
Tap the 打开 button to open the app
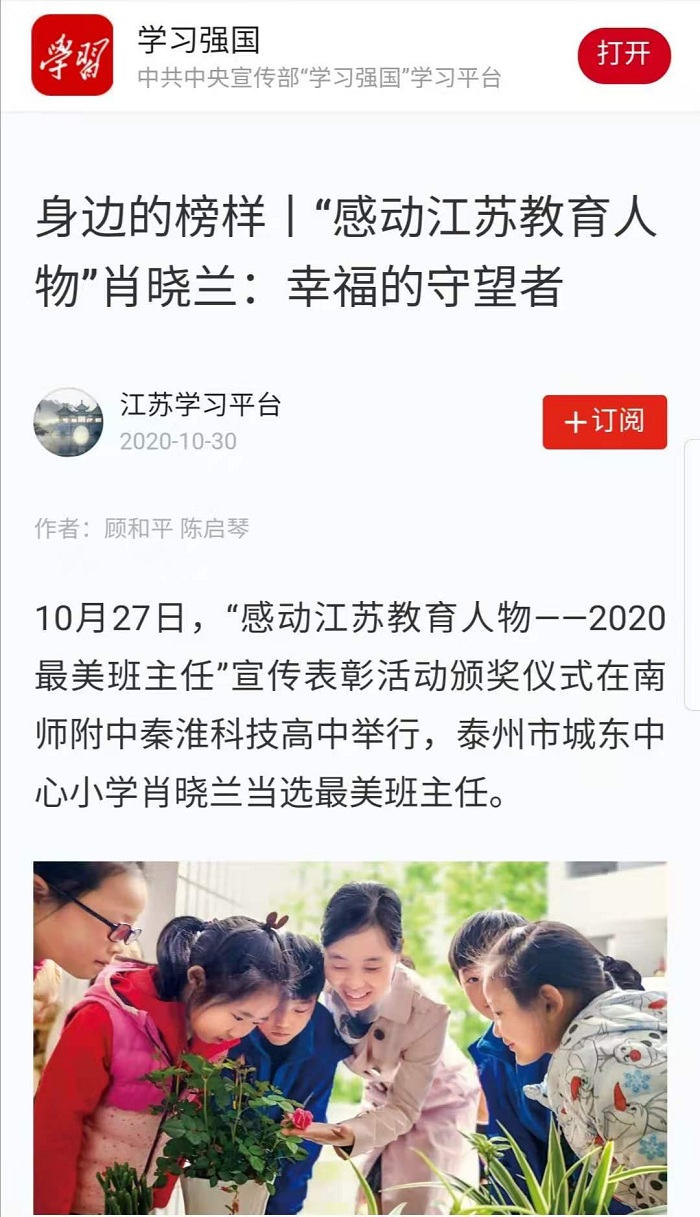(624, 55)
